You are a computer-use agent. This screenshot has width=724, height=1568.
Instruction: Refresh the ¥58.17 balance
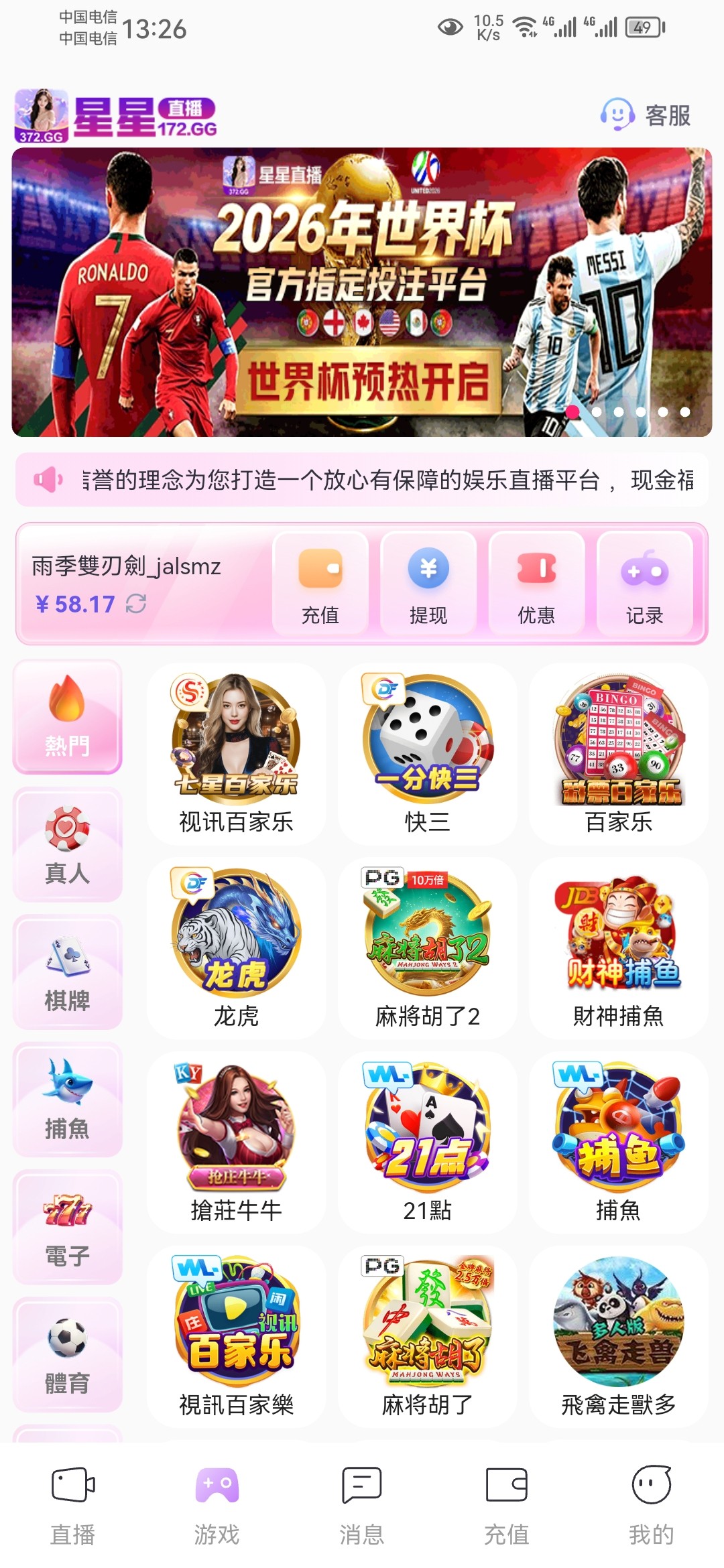tap(136, 604)
